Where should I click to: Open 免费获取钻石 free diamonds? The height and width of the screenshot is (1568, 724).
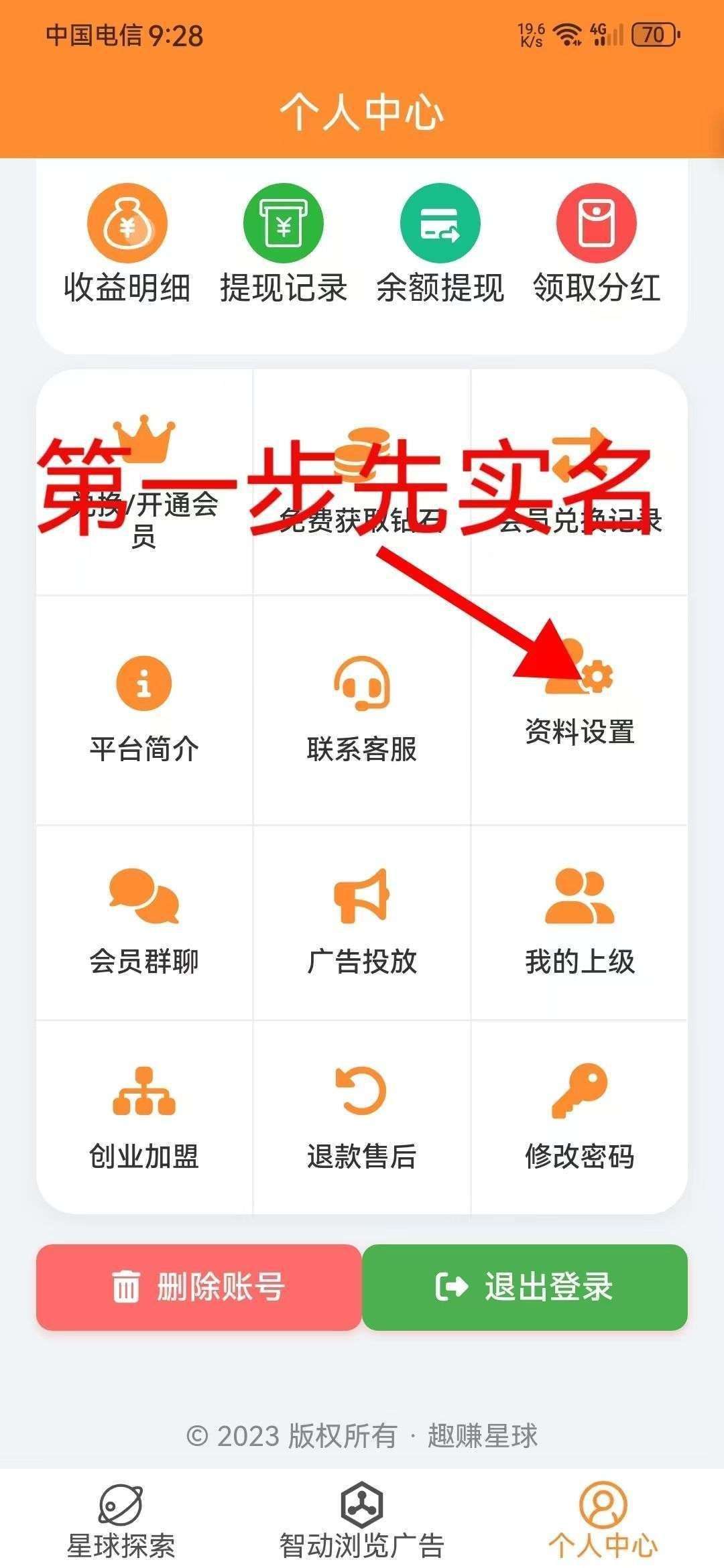(x=362, y=482)
